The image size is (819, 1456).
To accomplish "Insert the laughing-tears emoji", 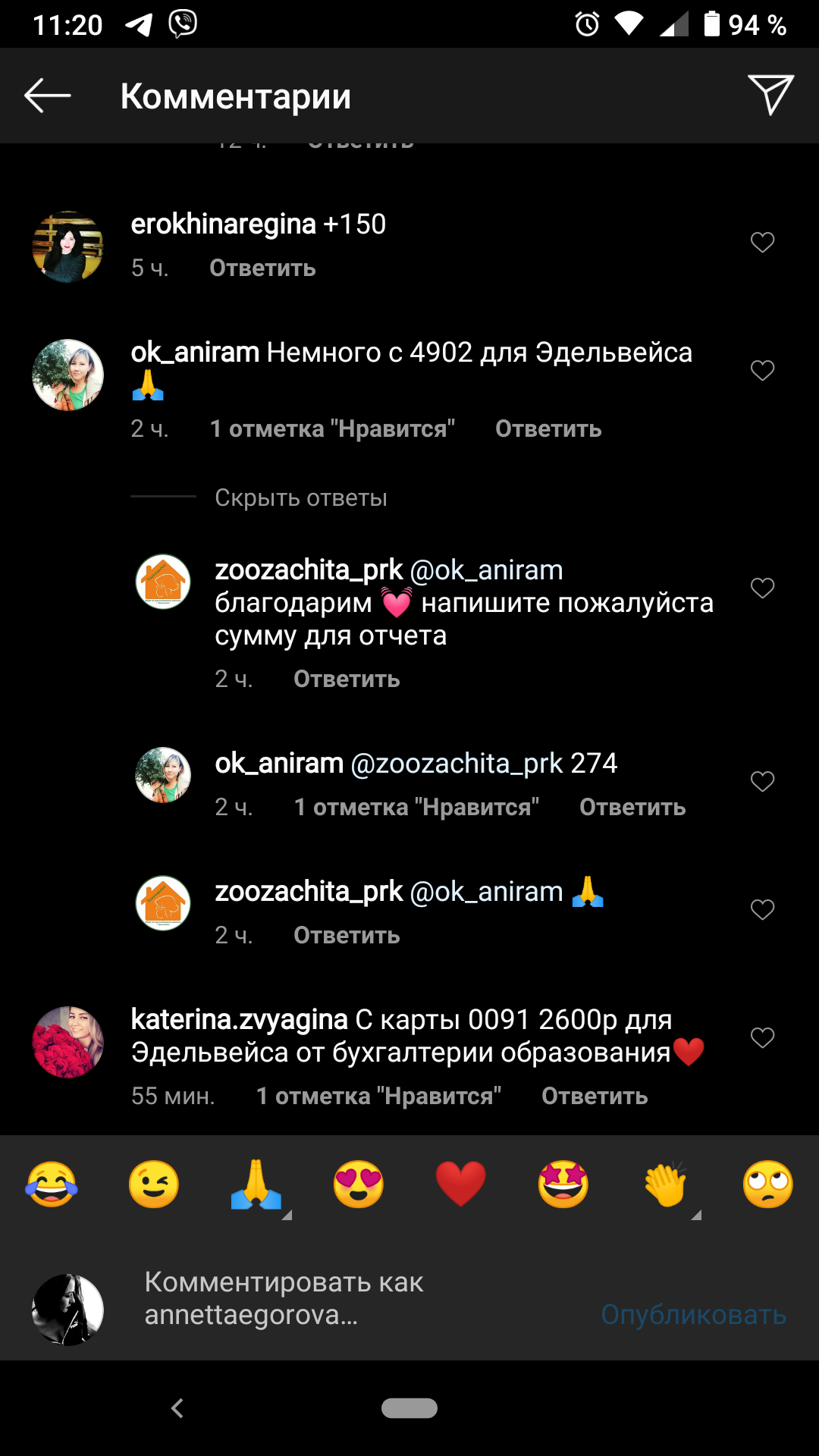I will tap(52, 1185).
